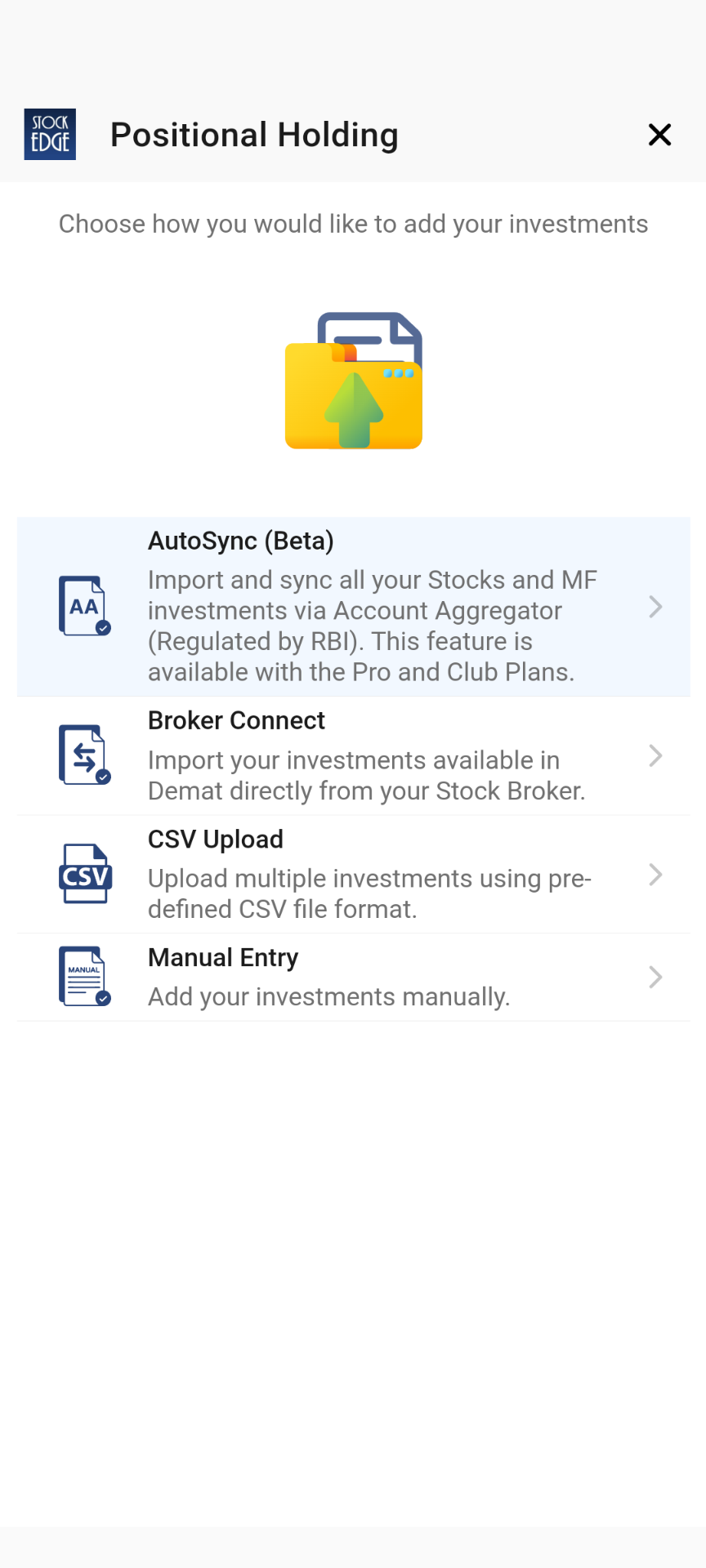Click the Broker Connect transfer arrows icon
Image resolution: width=706 pixels, height=1568 pixels.
coord(84,755)
